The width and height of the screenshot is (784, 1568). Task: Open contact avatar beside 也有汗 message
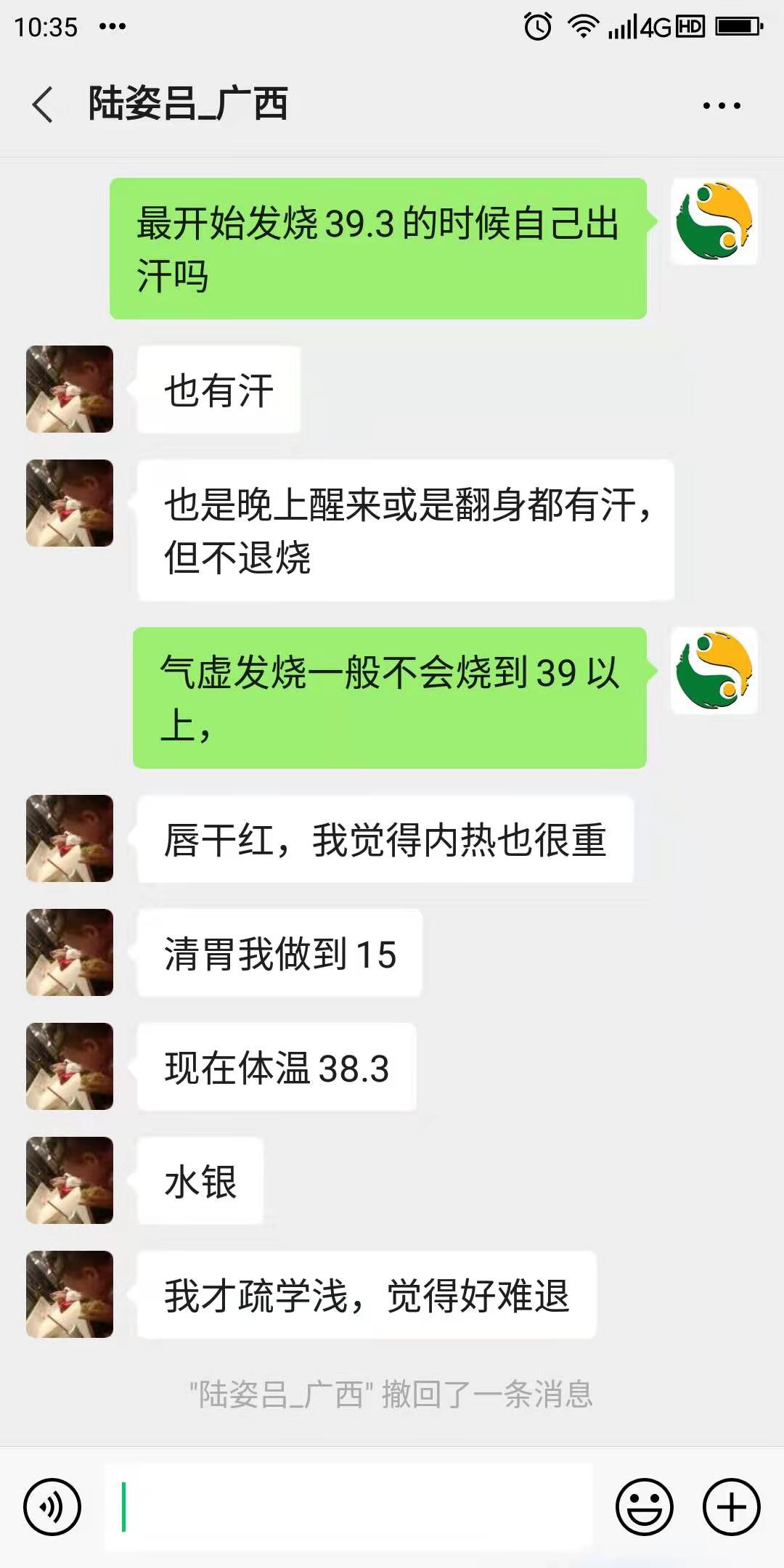click(x=70, y=389)
